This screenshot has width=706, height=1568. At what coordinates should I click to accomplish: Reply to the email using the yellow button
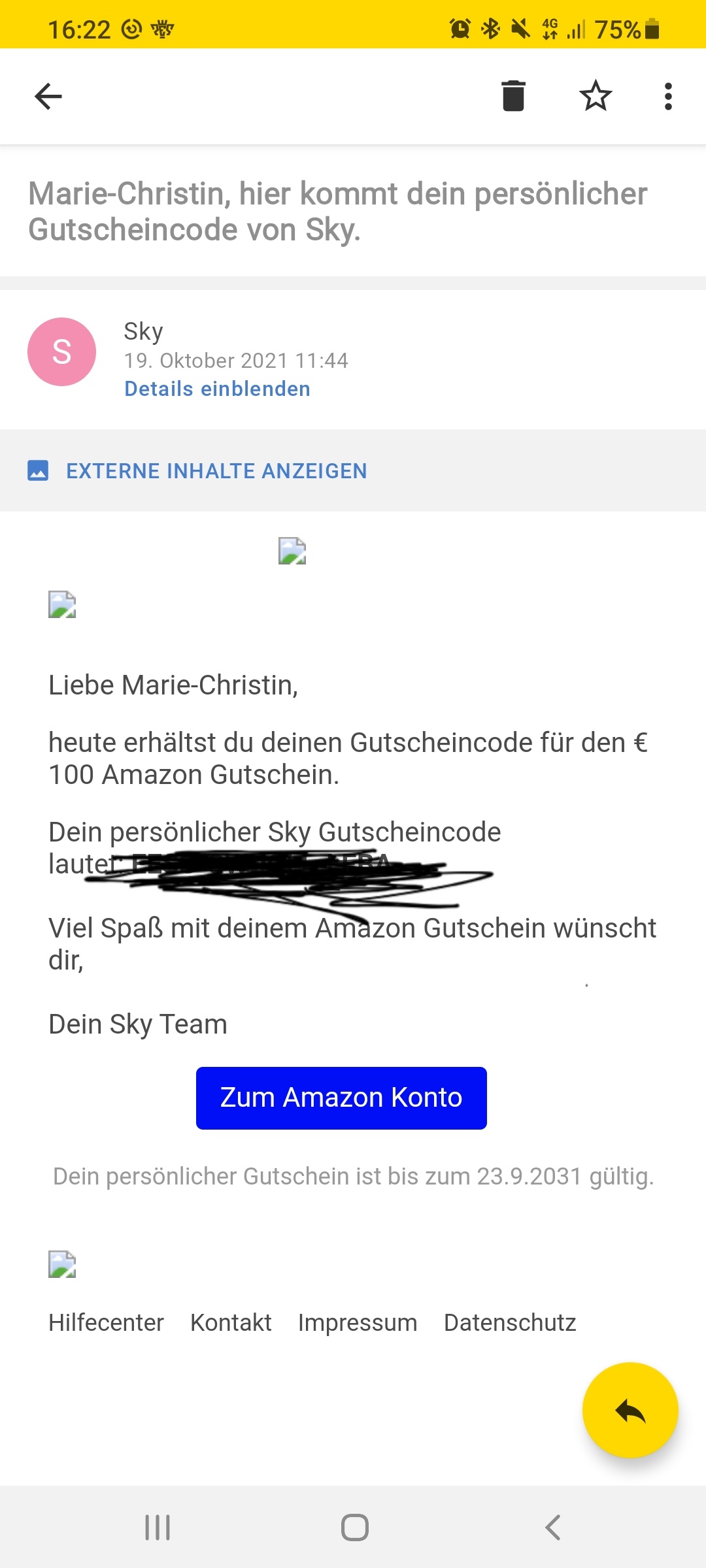[630, 1410]
